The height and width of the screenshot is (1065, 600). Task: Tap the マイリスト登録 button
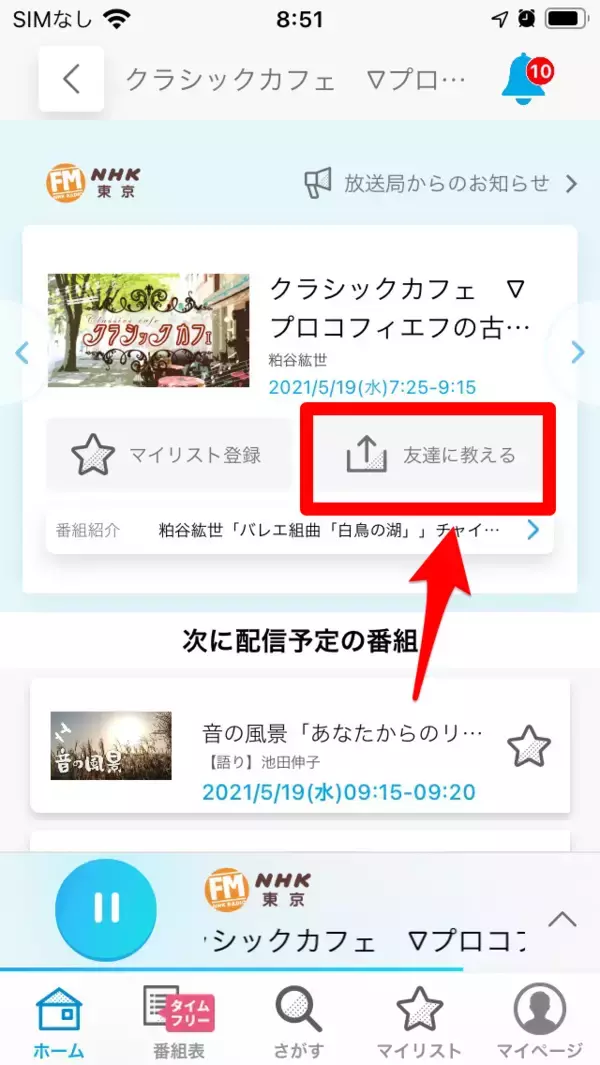pyautogui.click(x=168, y=455)
